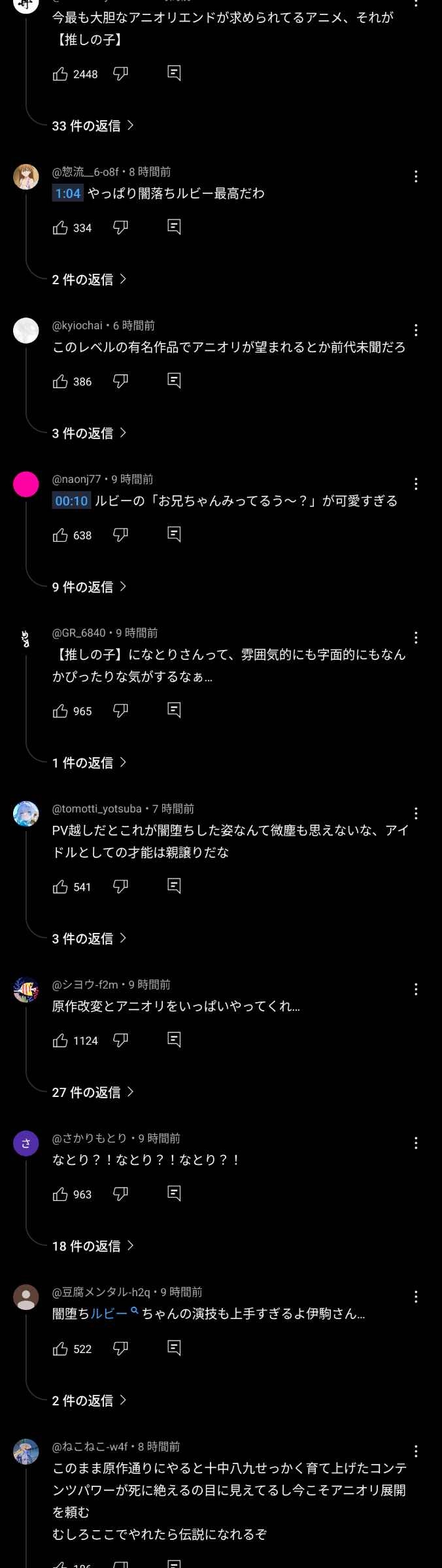Expand the 27 件の返信 replies
Screen dimensions: 442x1568
93,1092
